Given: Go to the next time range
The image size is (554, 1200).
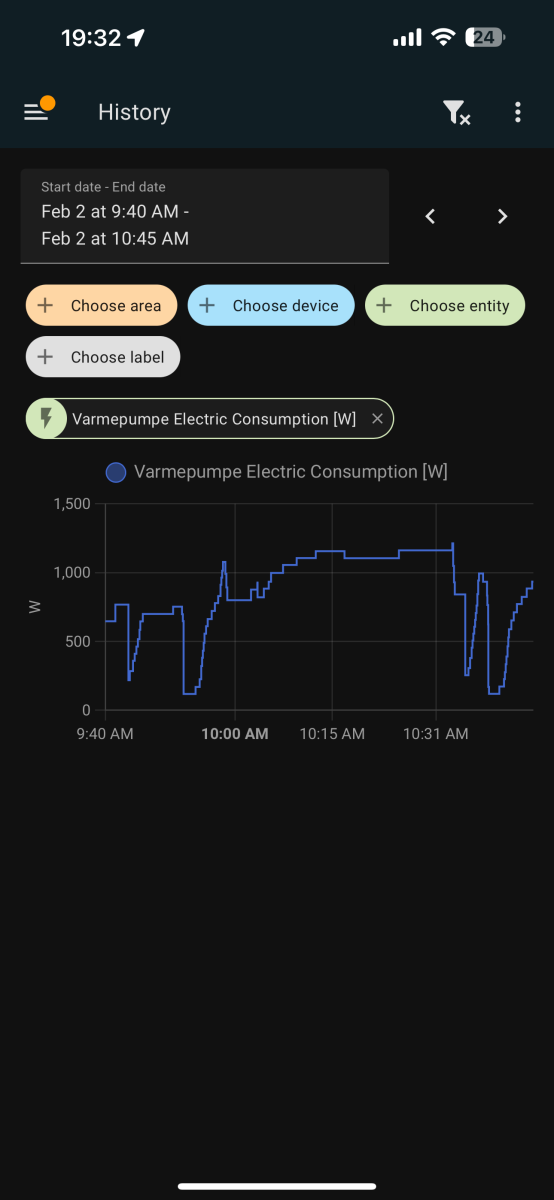Looking at the screenshot, I should pos(503,216).
